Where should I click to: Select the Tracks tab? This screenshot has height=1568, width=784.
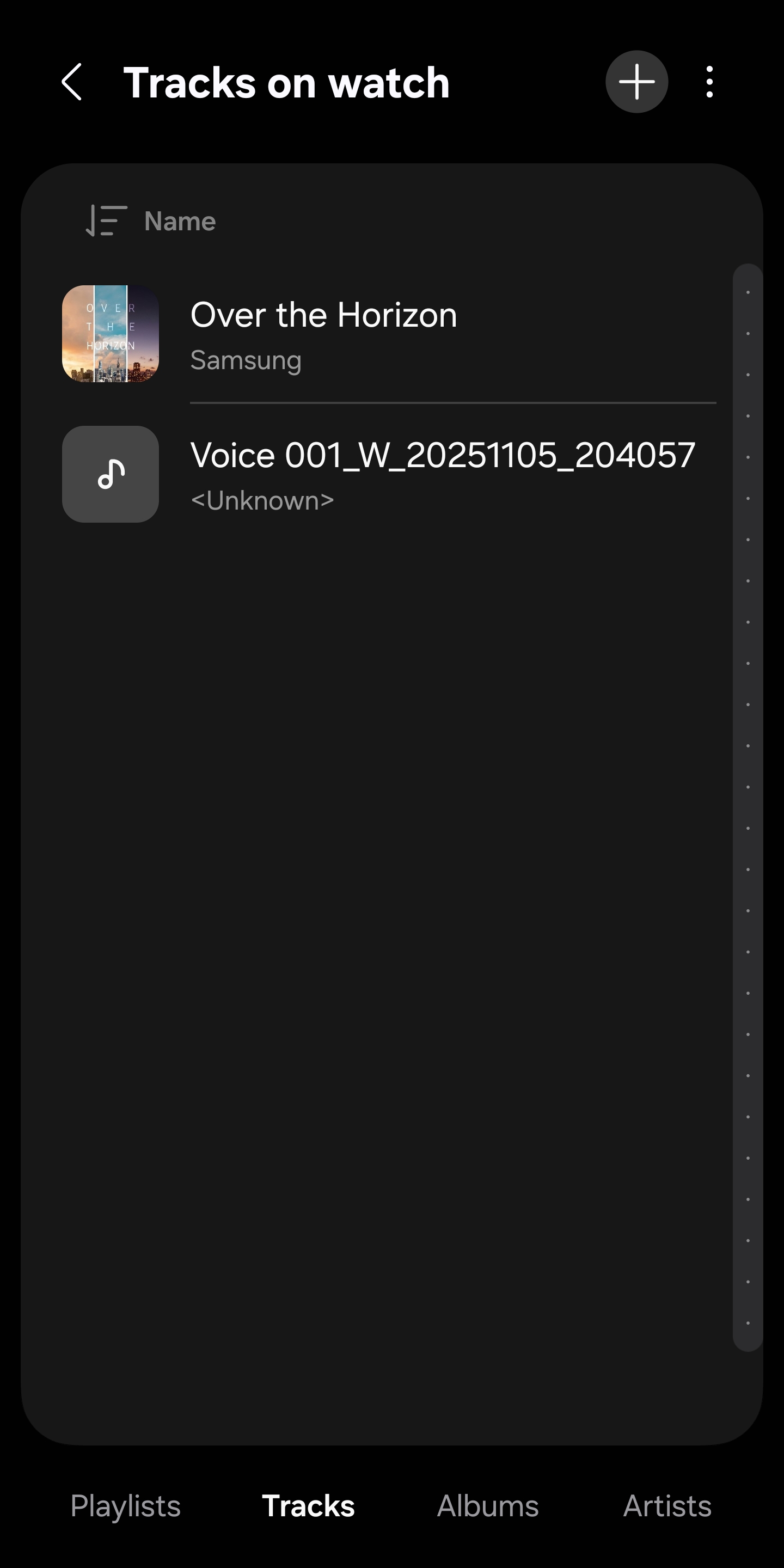click(308, 1506)
